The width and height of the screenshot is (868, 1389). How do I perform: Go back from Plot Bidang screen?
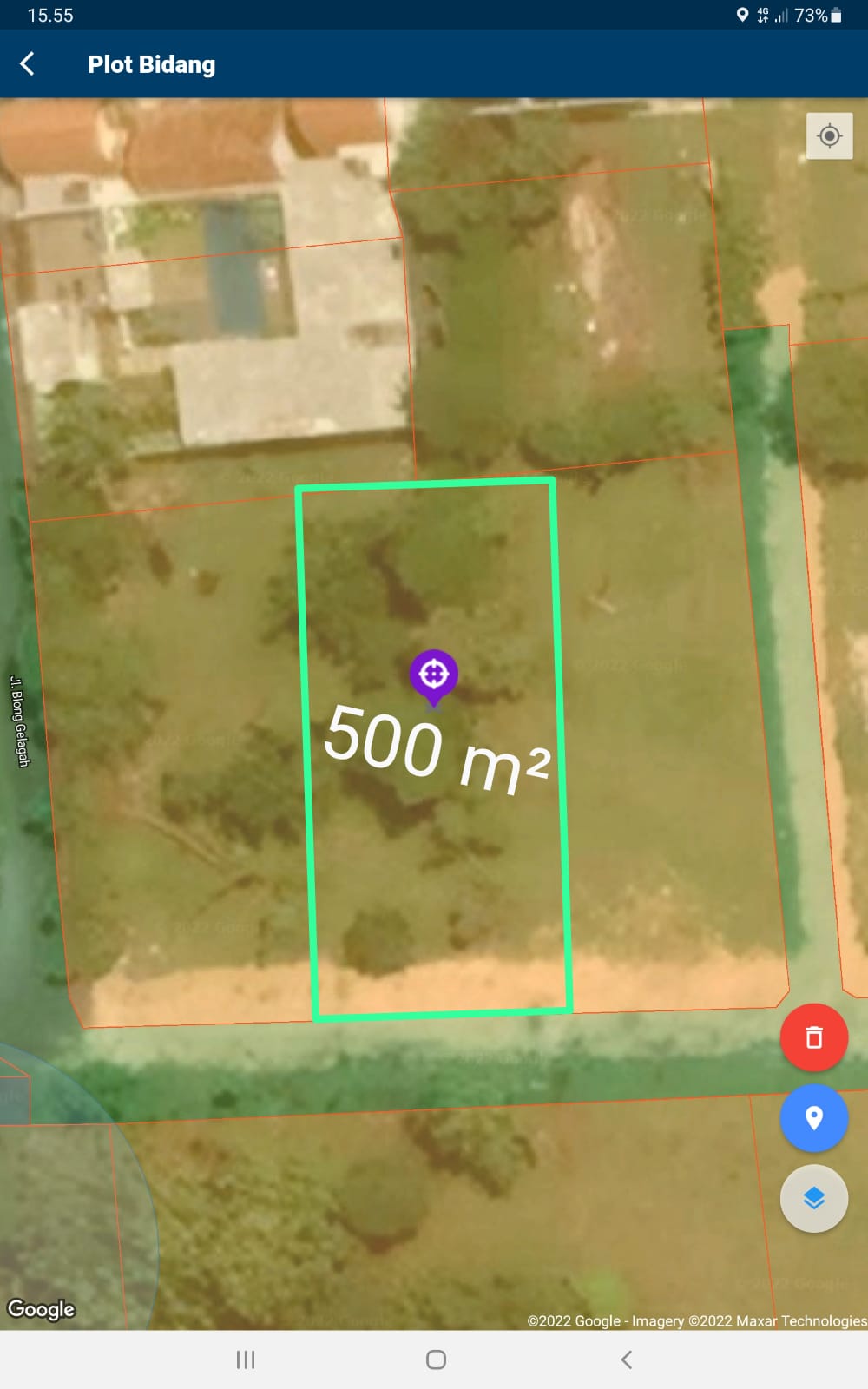click(28, 63)
